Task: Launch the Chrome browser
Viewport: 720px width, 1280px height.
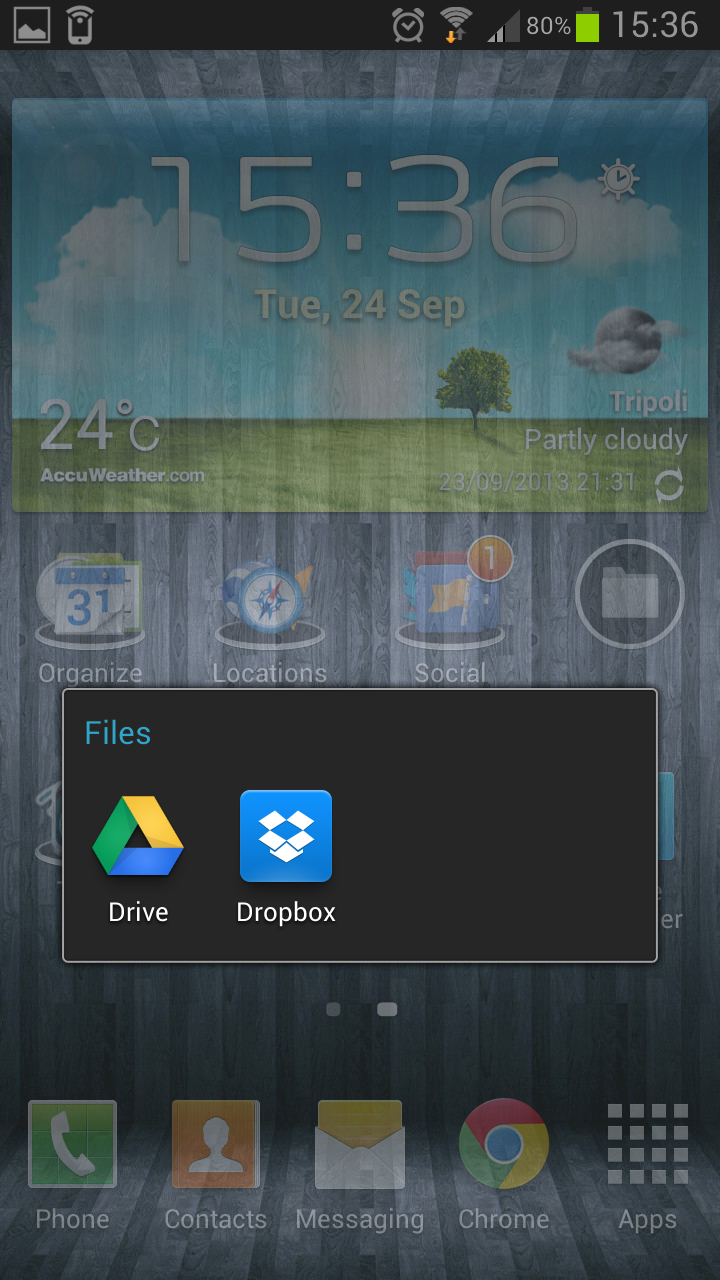Action: [503, 1160]
